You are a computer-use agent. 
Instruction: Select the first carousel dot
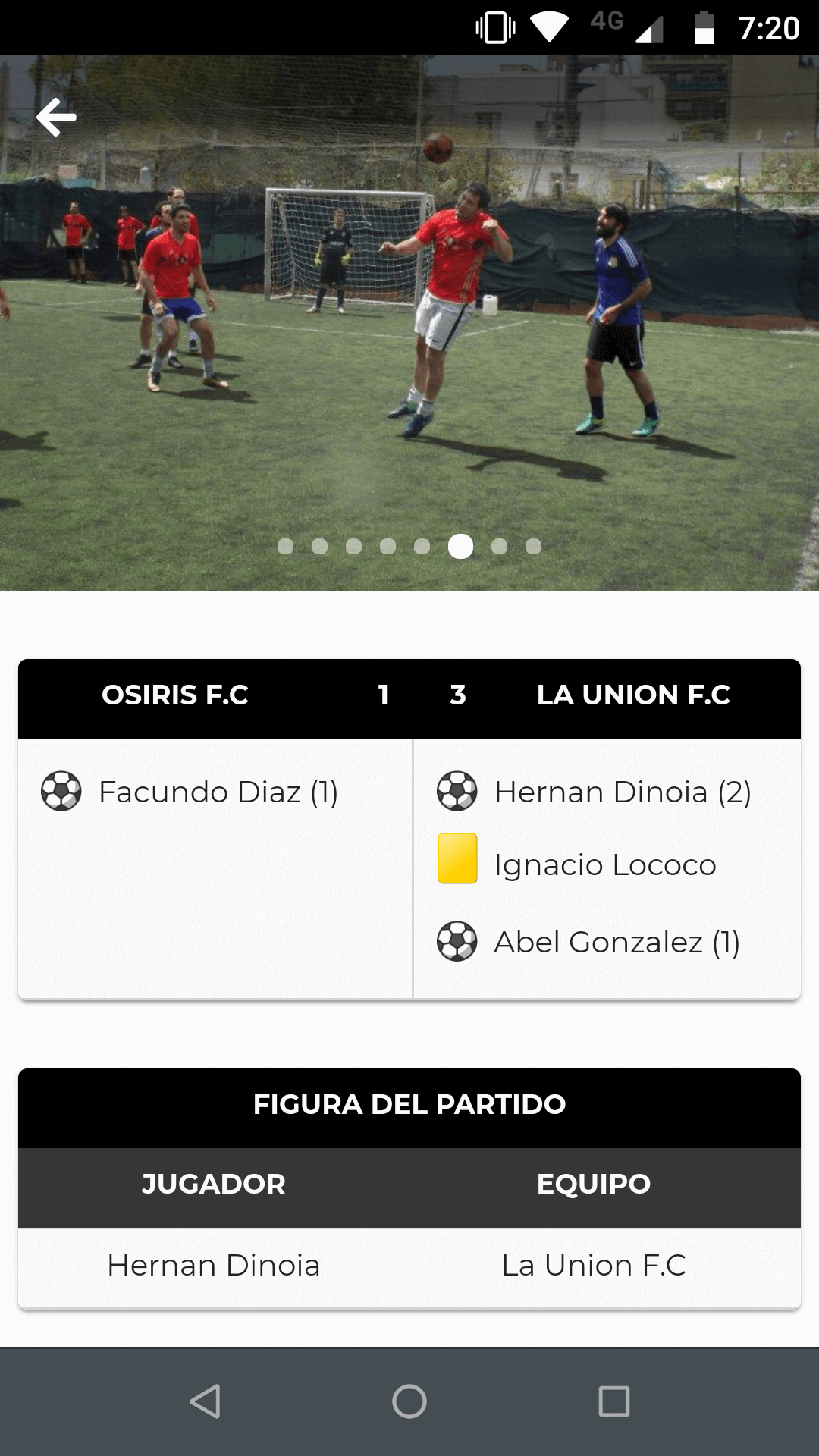[x=287, y=545]
